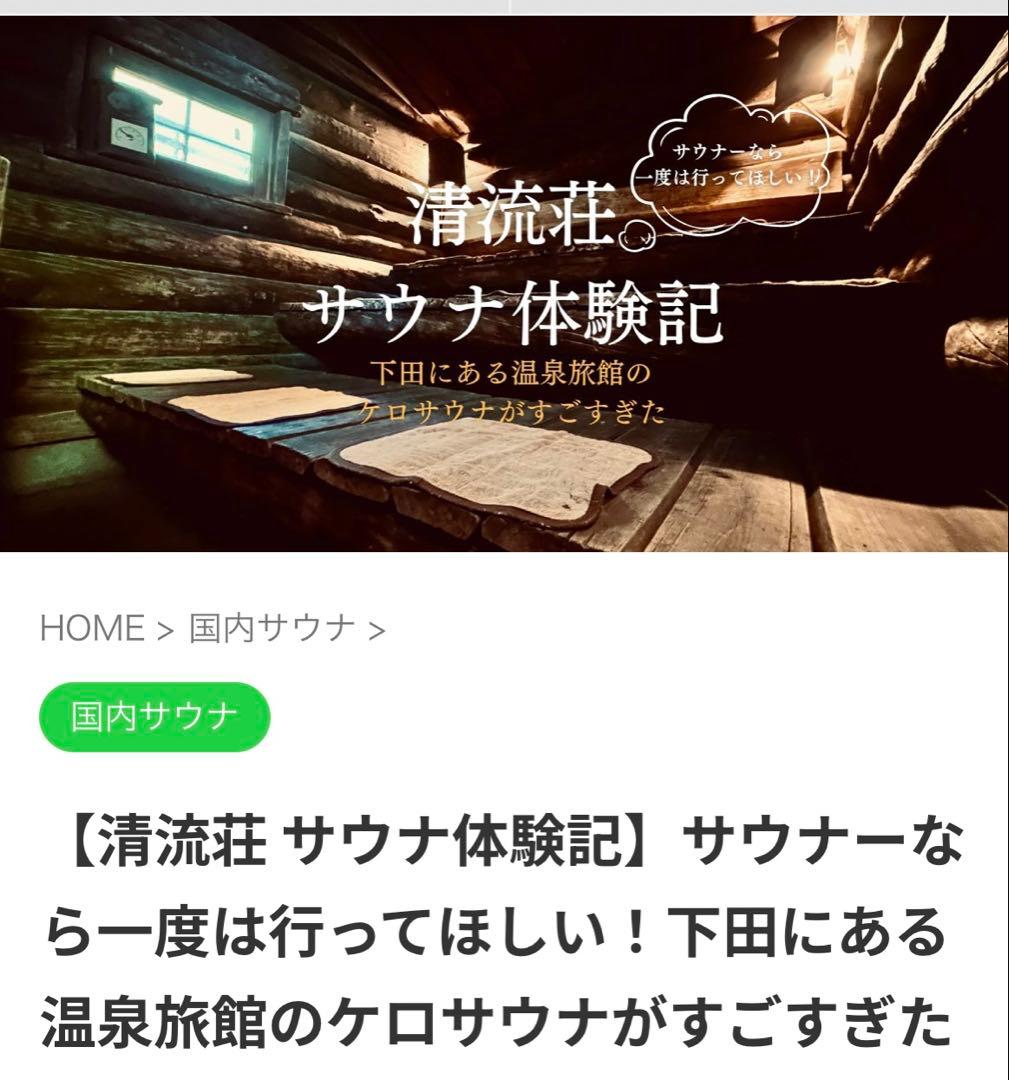Go to HOME via the breadcrumb
The height and width of the screenshot is (1080, 1009).
point(92,629)
